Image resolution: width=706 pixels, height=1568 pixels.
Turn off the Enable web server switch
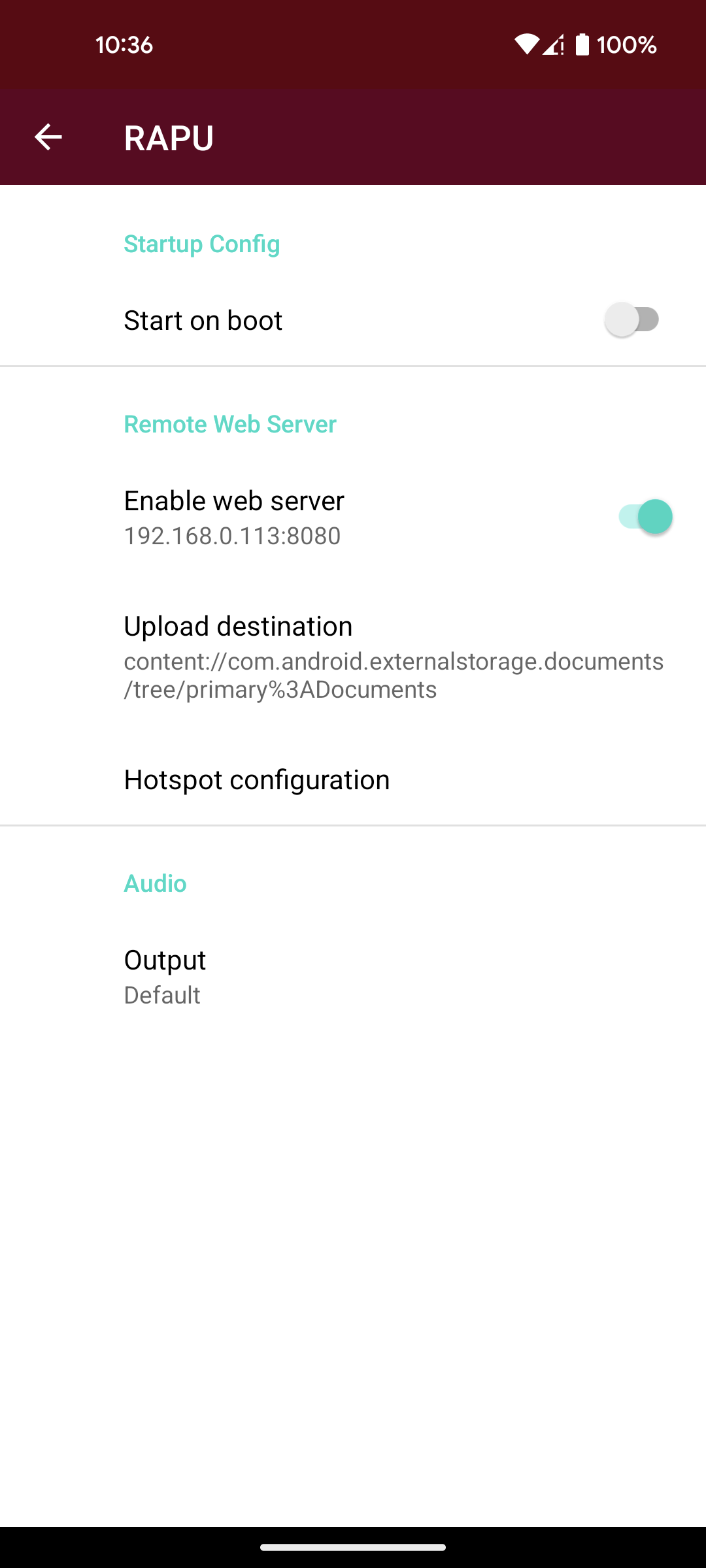click(645, 517)
